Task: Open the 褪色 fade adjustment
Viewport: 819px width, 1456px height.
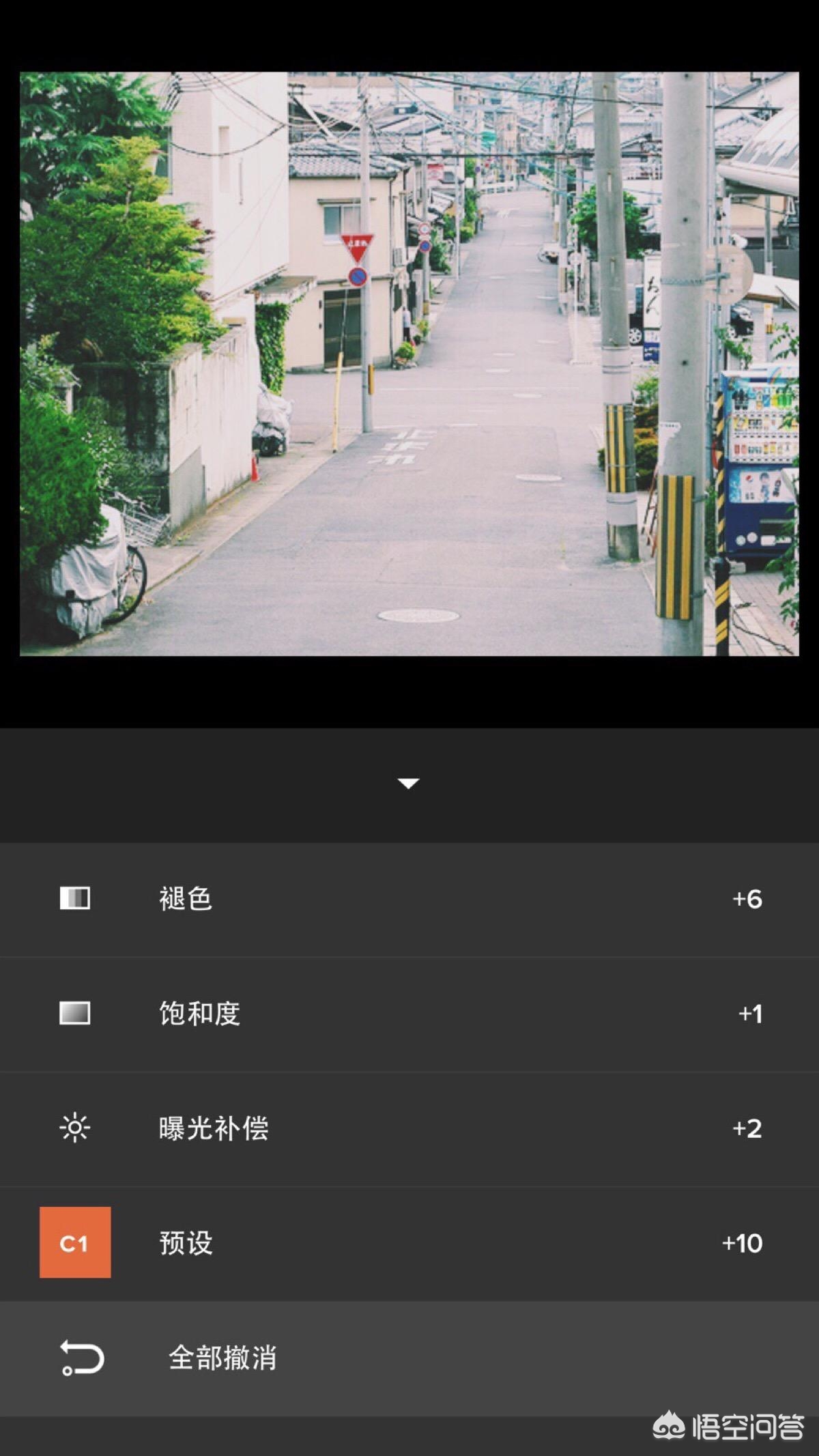Action: [x=409, y=899]
